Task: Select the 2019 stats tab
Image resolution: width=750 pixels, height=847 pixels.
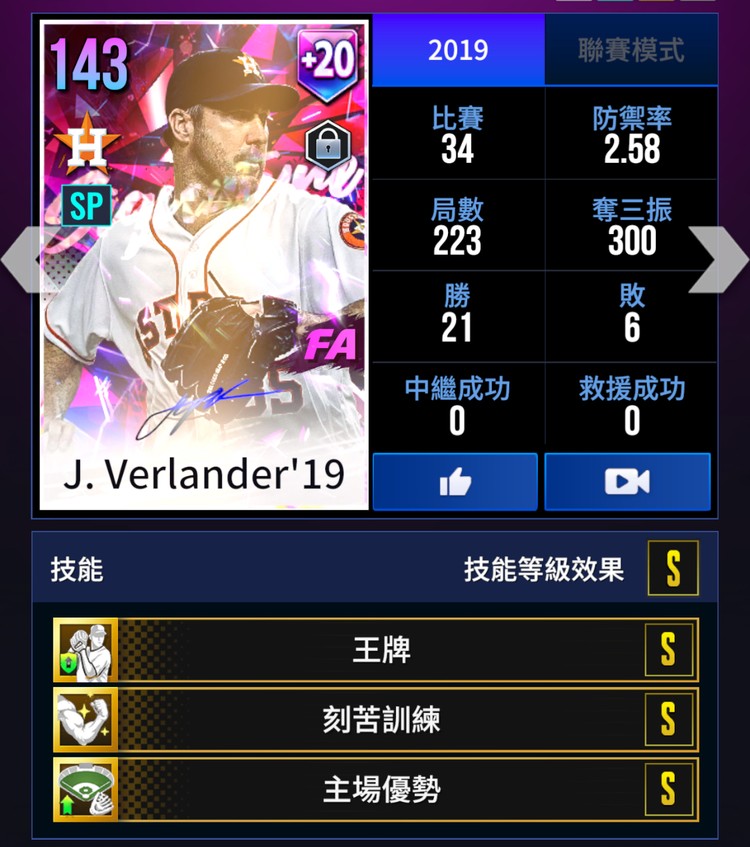Action: point(457,50)
